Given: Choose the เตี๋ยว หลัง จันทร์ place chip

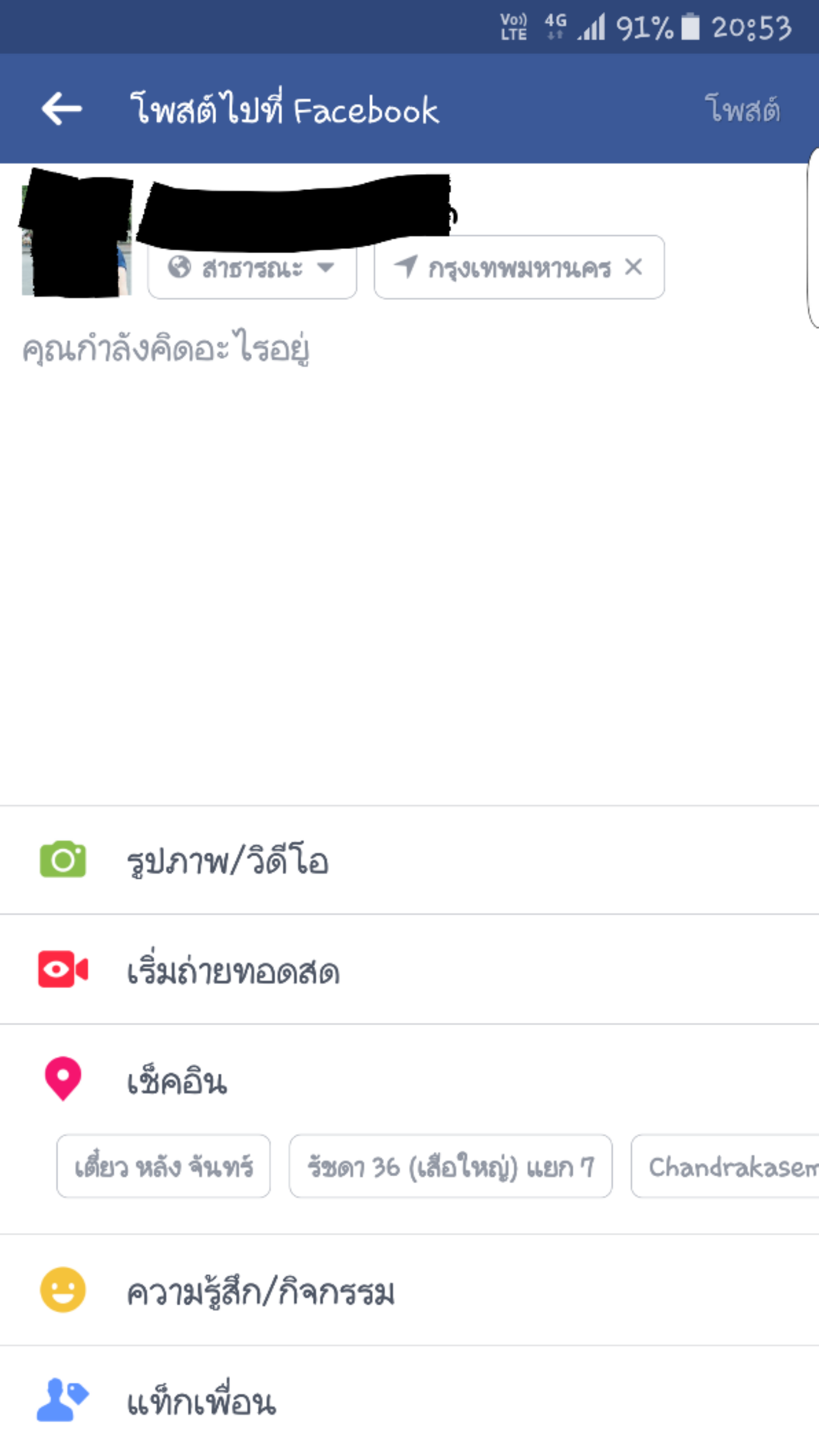Looking at the screenshot, I should [163, 1167].
